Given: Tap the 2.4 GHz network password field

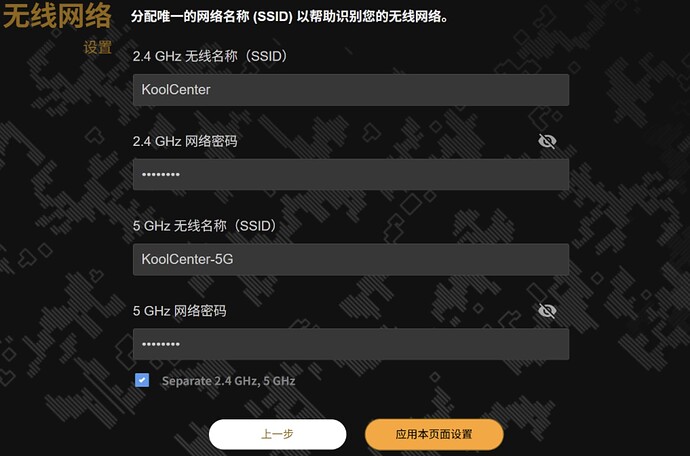Looking at the screenshot, I should click(350, 174).
